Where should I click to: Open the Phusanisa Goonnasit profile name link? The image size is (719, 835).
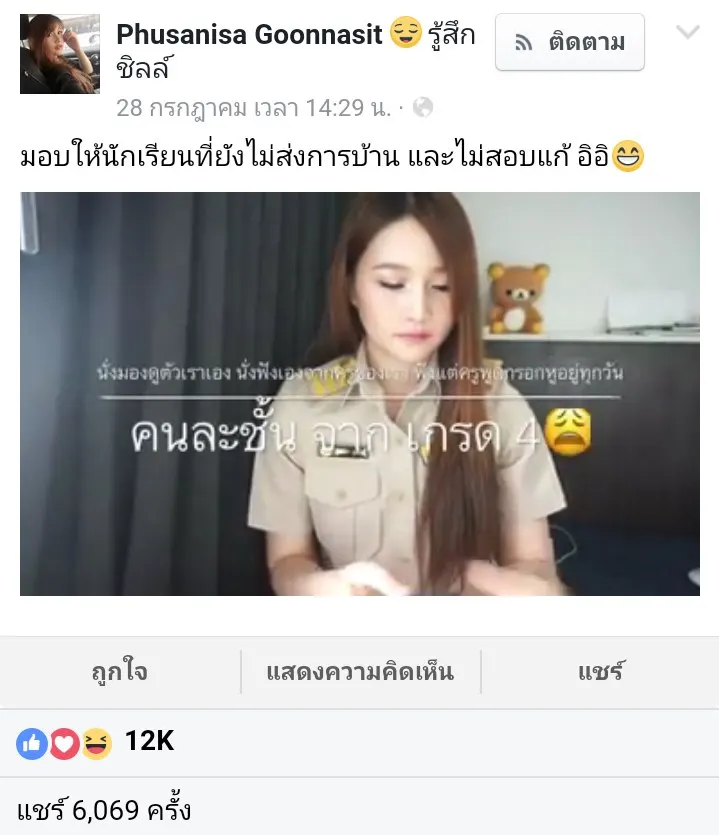(249, 35)
